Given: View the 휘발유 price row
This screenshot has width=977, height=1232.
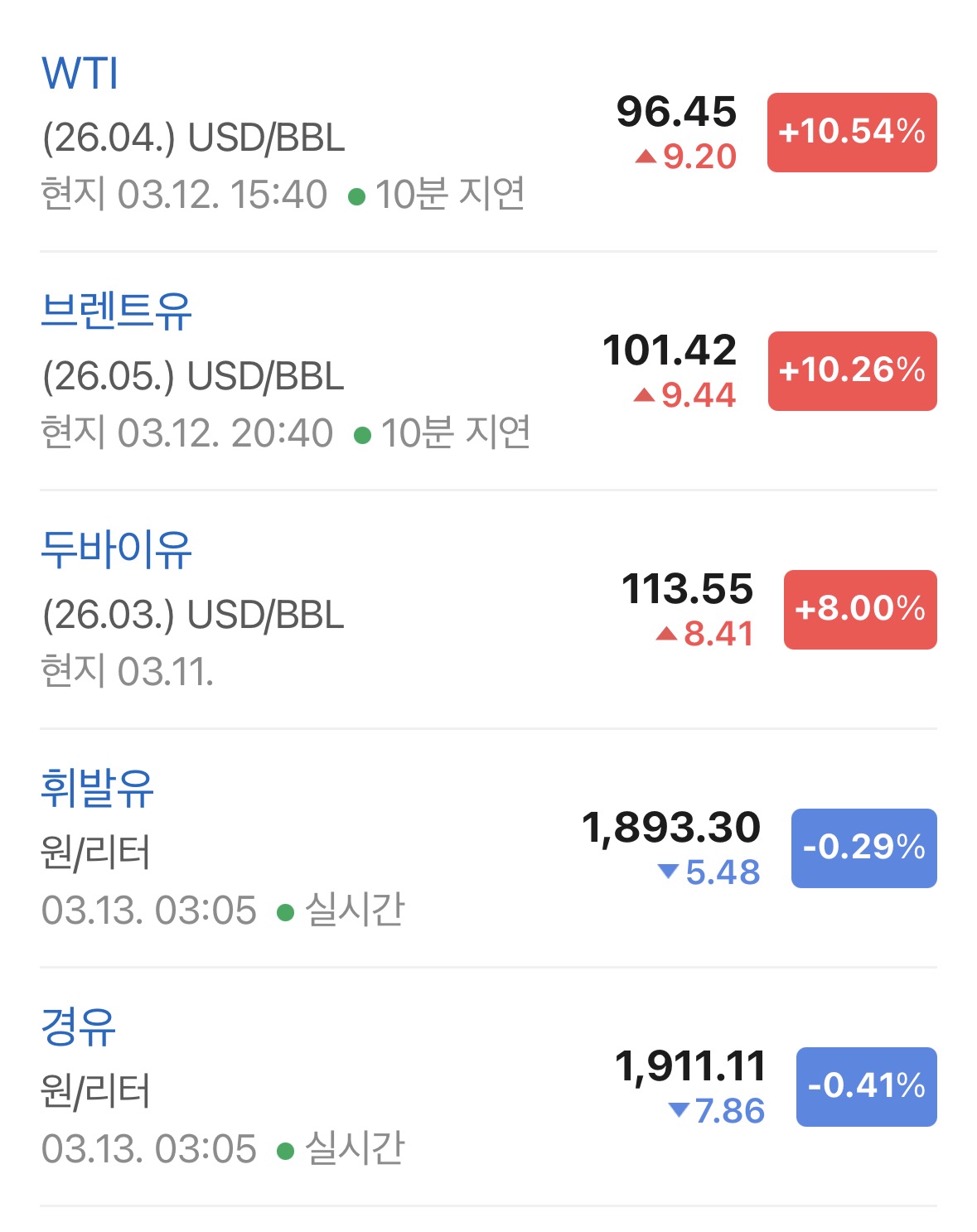Looking at the screenshot, I should (488, 848).
